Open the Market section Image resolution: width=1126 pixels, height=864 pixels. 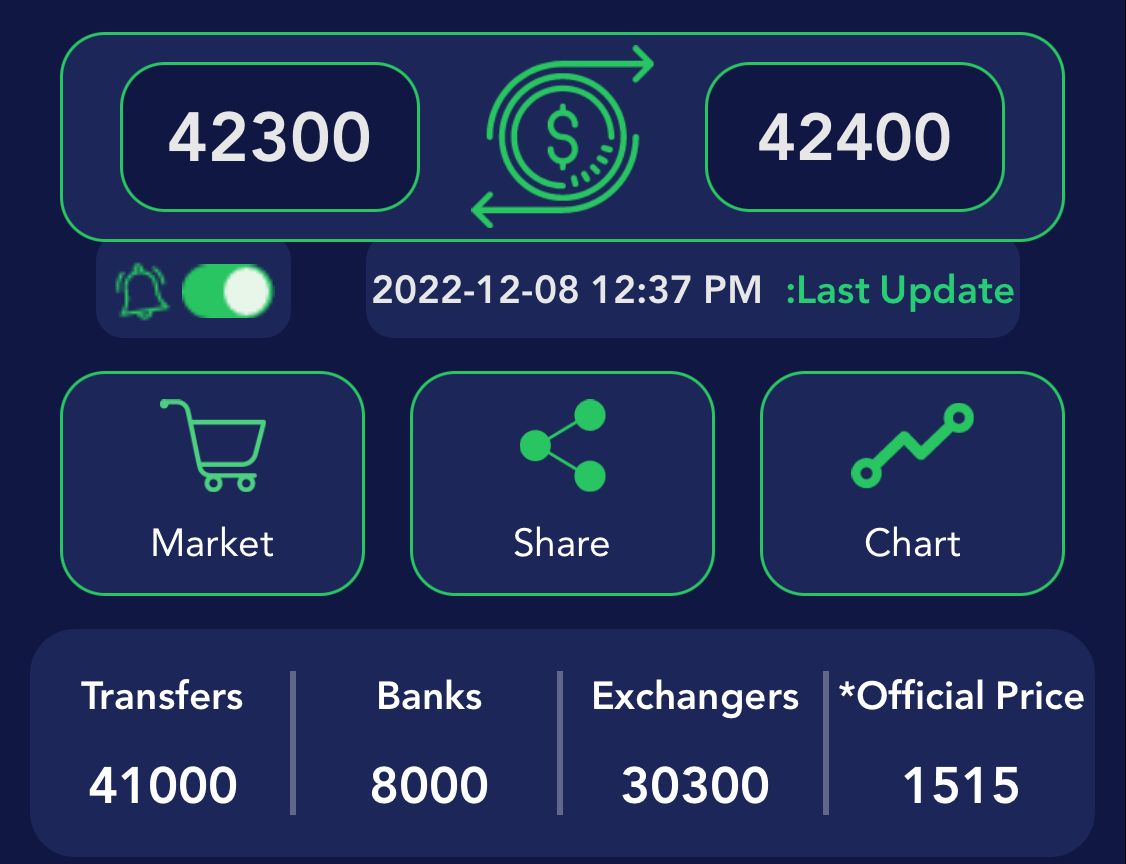click(x=212, y=483)
